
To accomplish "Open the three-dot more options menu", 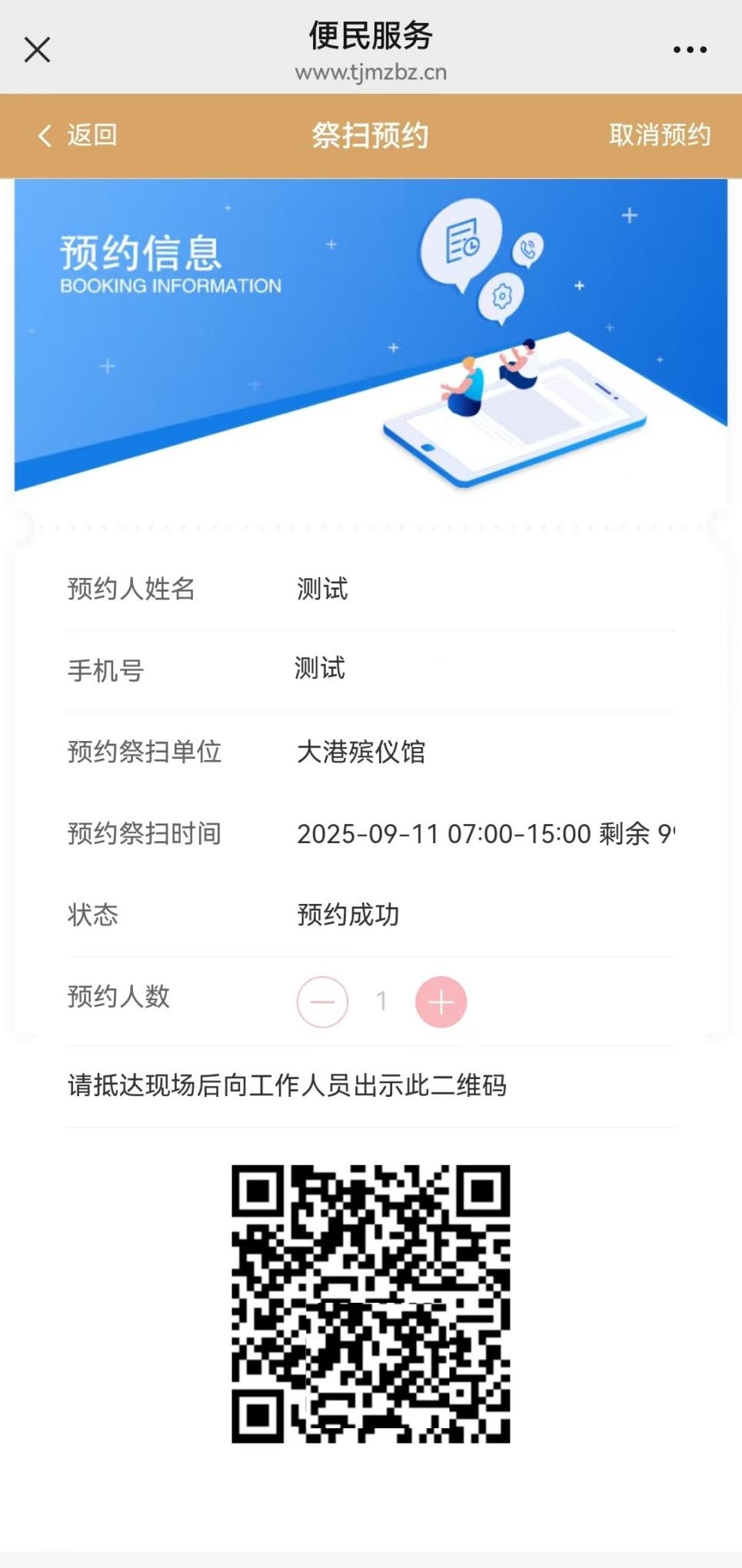I will coord(690,50).
